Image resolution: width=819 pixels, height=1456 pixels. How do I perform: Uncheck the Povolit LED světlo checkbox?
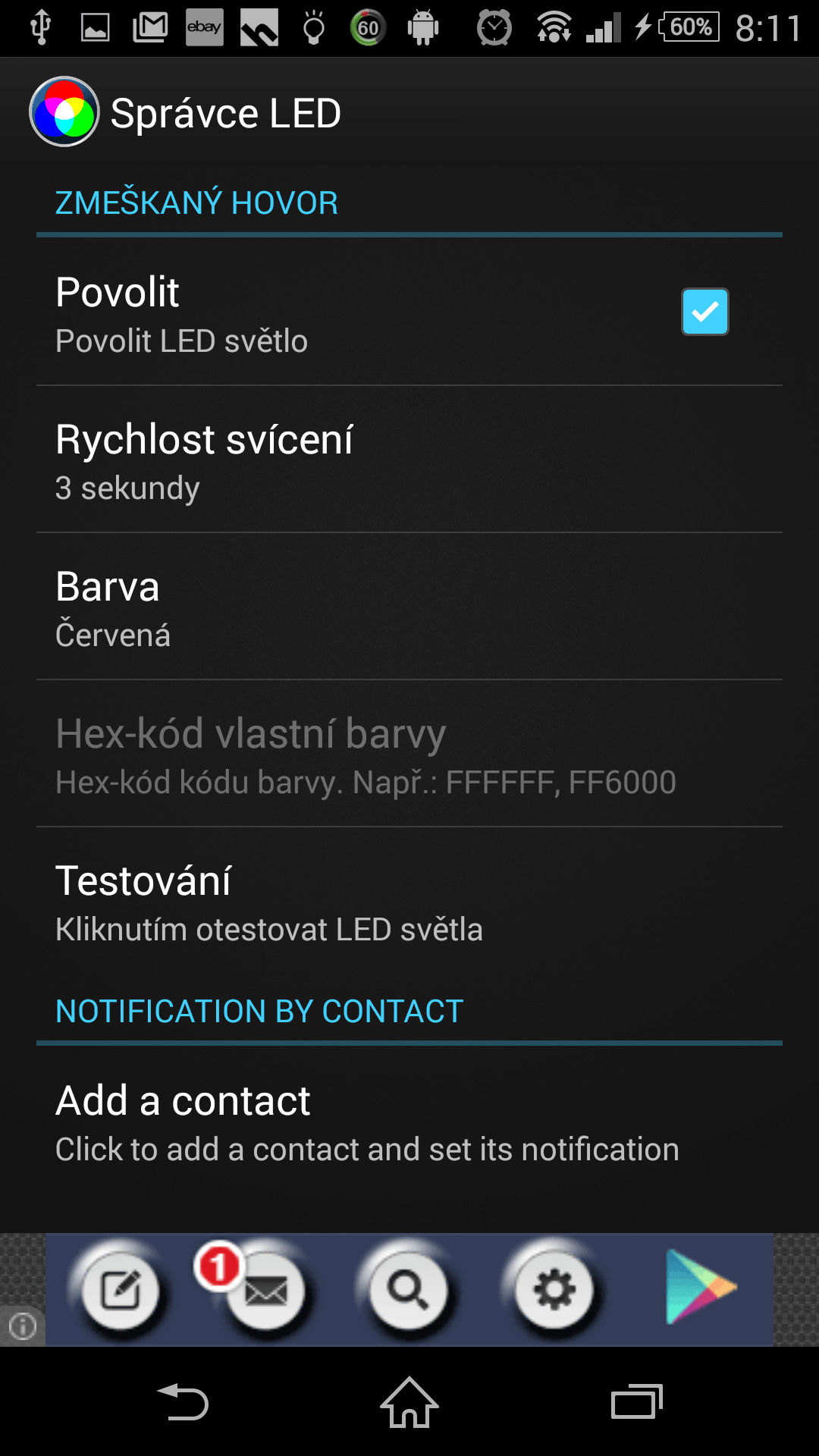tap(704, 312)
